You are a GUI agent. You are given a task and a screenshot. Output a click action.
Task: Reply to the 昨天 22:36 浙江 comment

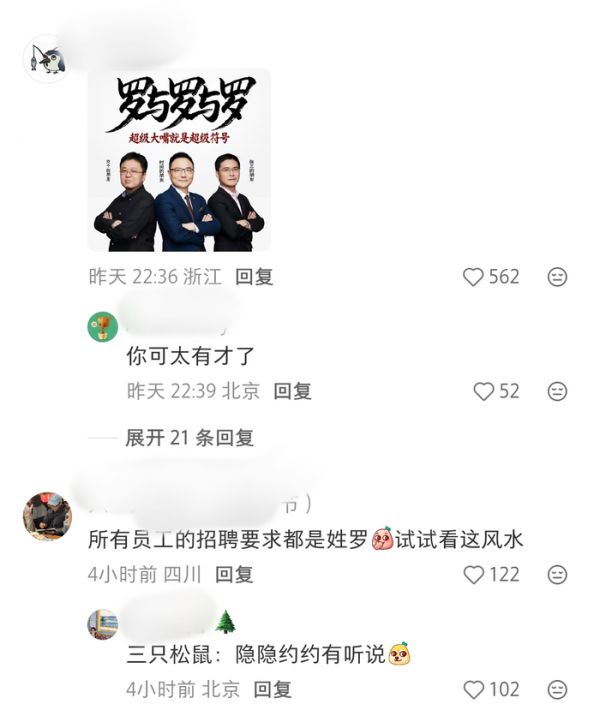[254, 277]
